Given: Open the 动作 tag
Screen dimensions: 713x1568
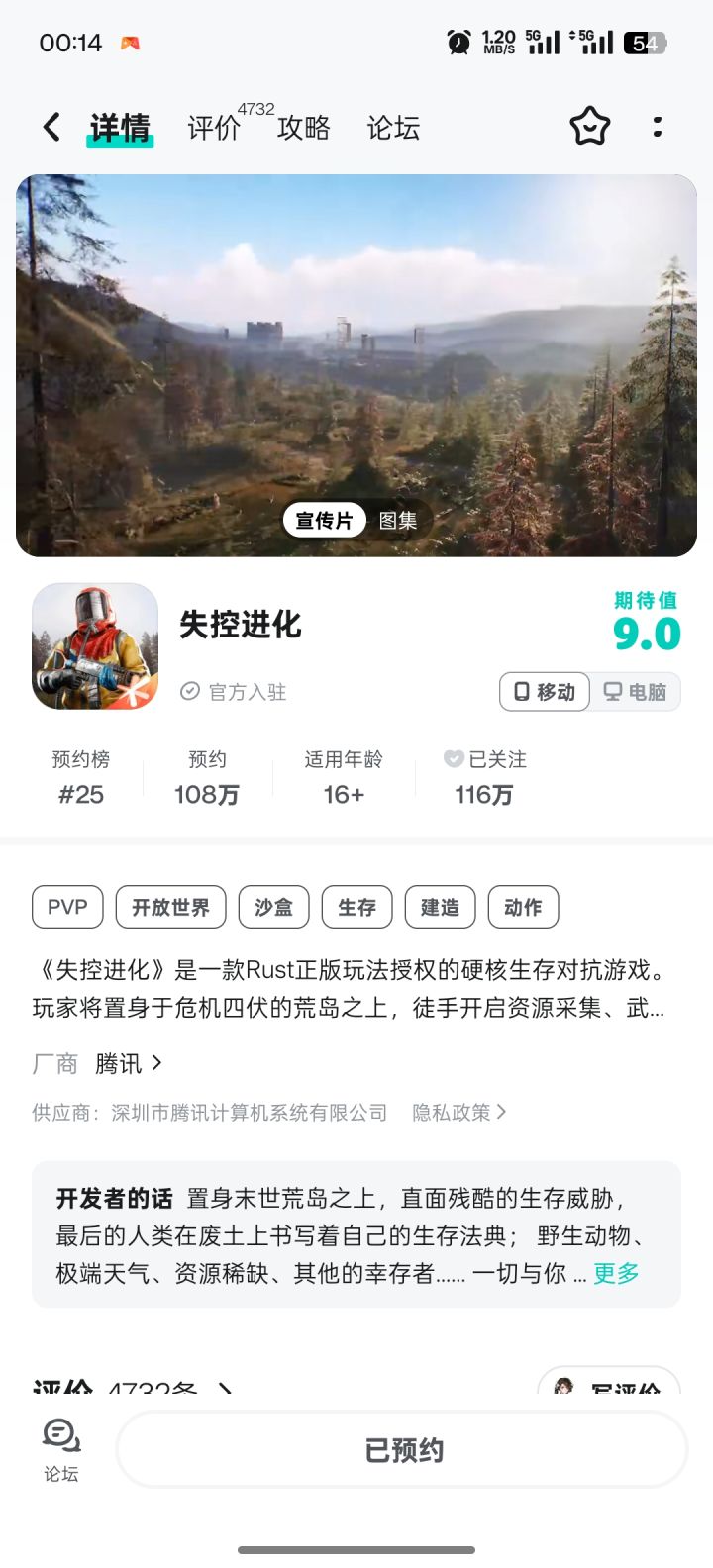Looking at the screenshot, I should pos(523,907).
